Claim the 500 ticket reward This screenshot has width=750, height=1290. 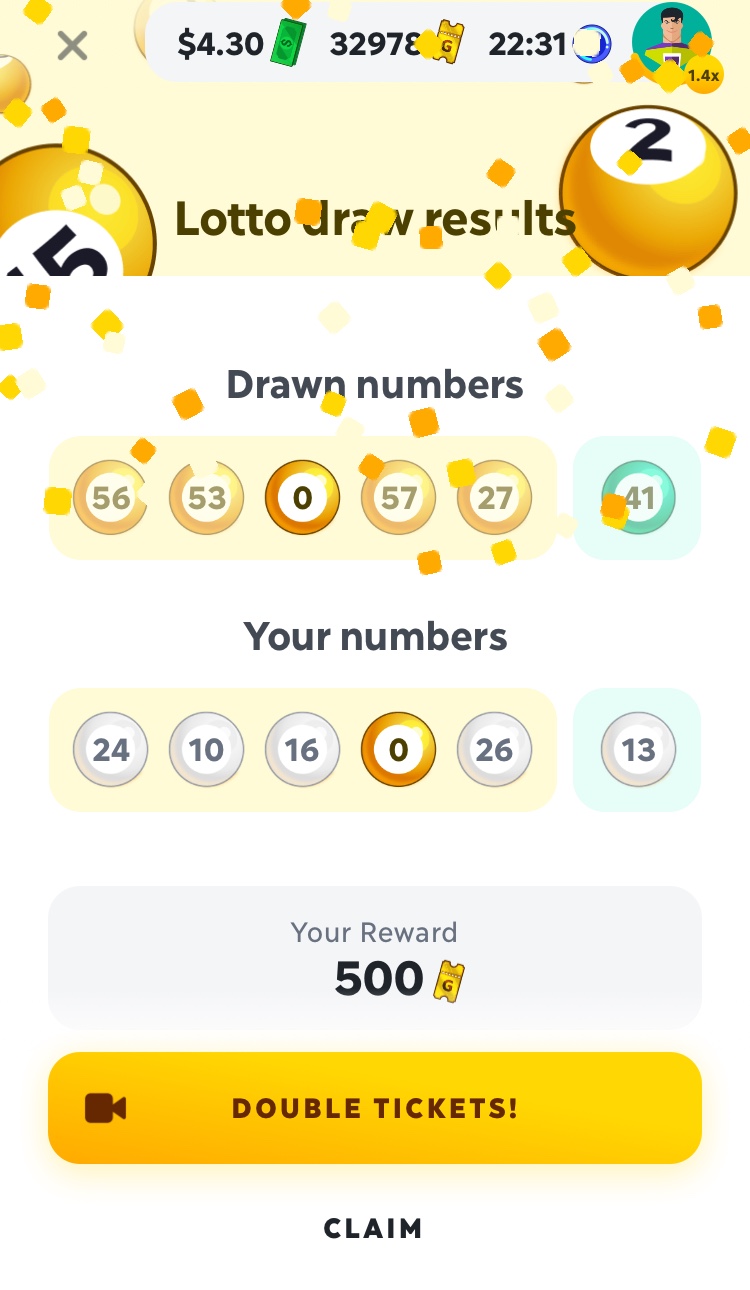point(373,1228)
